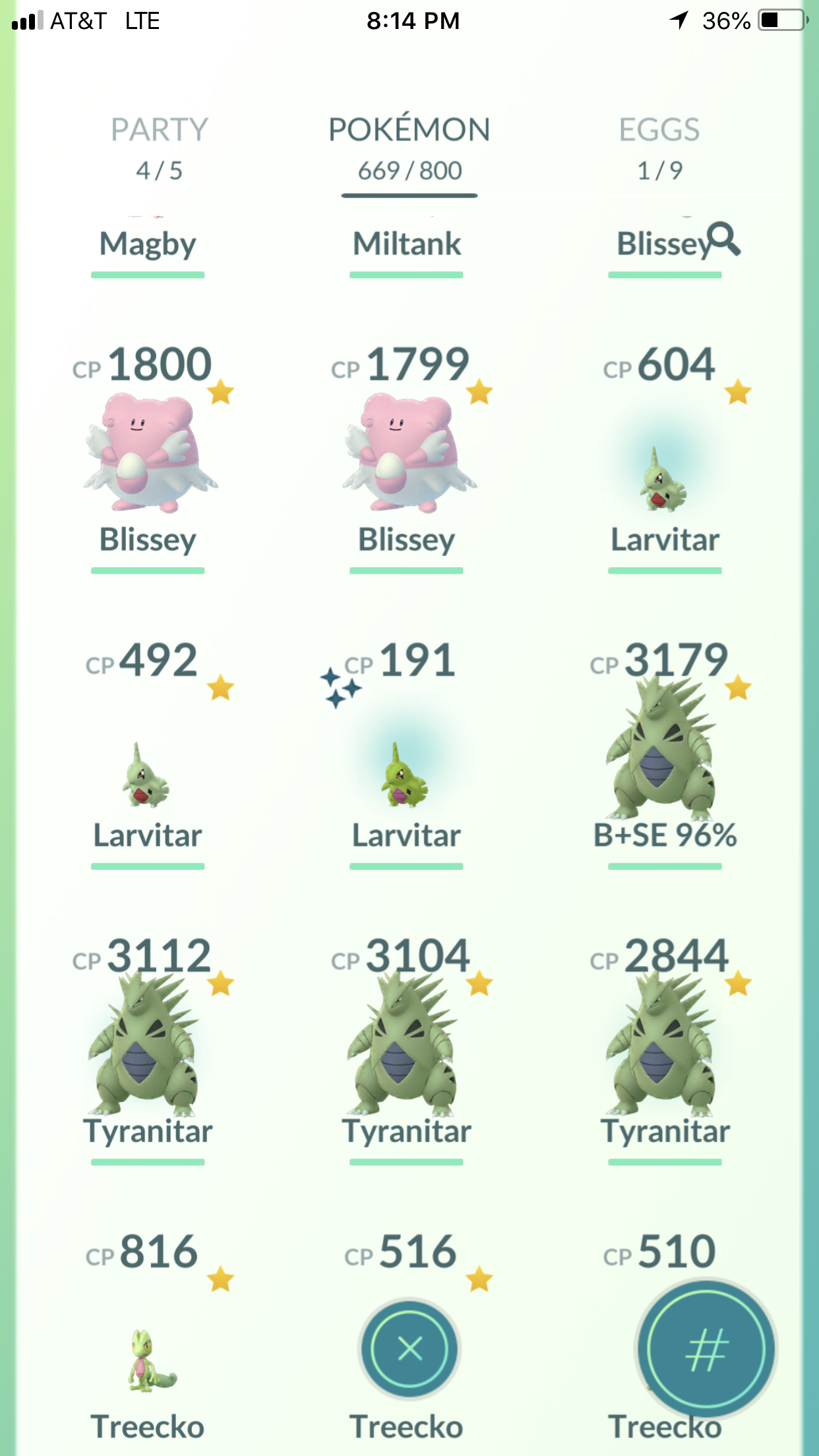Viewport: 819px width, 1456px height.
Task: Open the CP 816 Treecko
Action: click(148, 1339)
